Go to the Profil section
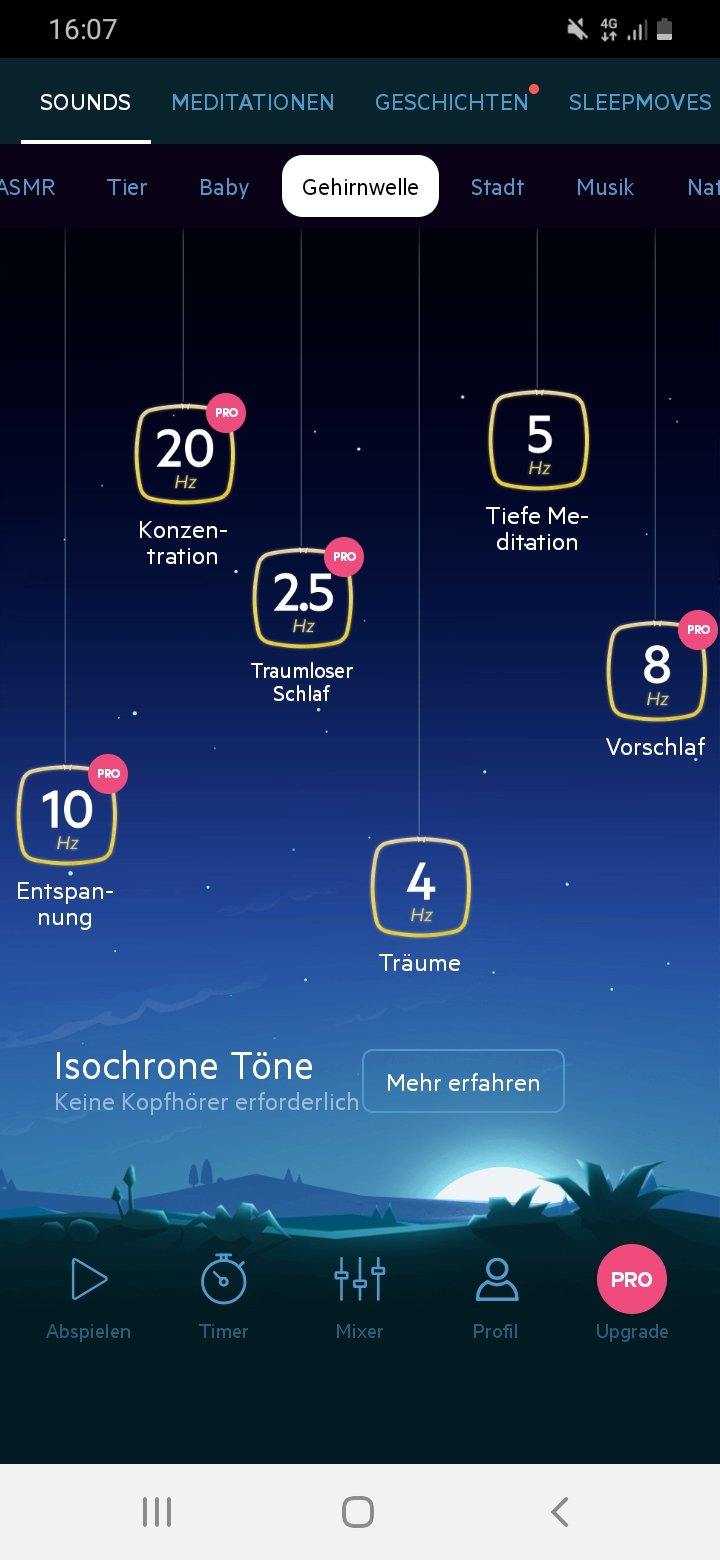The height and width of the screenshot is (1560, 720). coord(496,1296)
